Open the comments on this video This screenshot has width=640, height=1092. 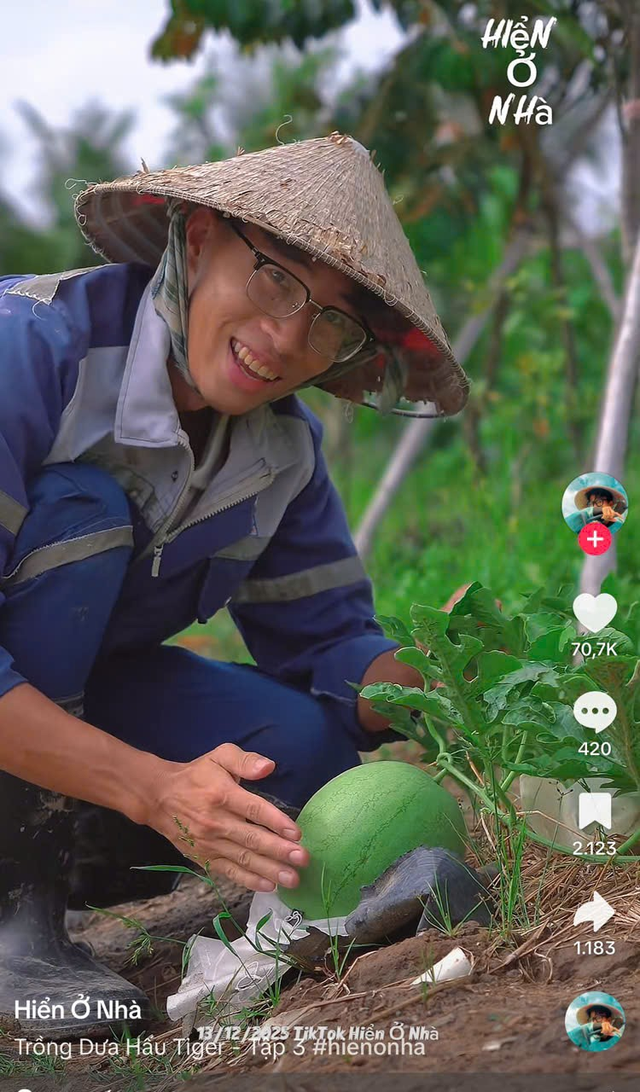click(x=595, y=712)
